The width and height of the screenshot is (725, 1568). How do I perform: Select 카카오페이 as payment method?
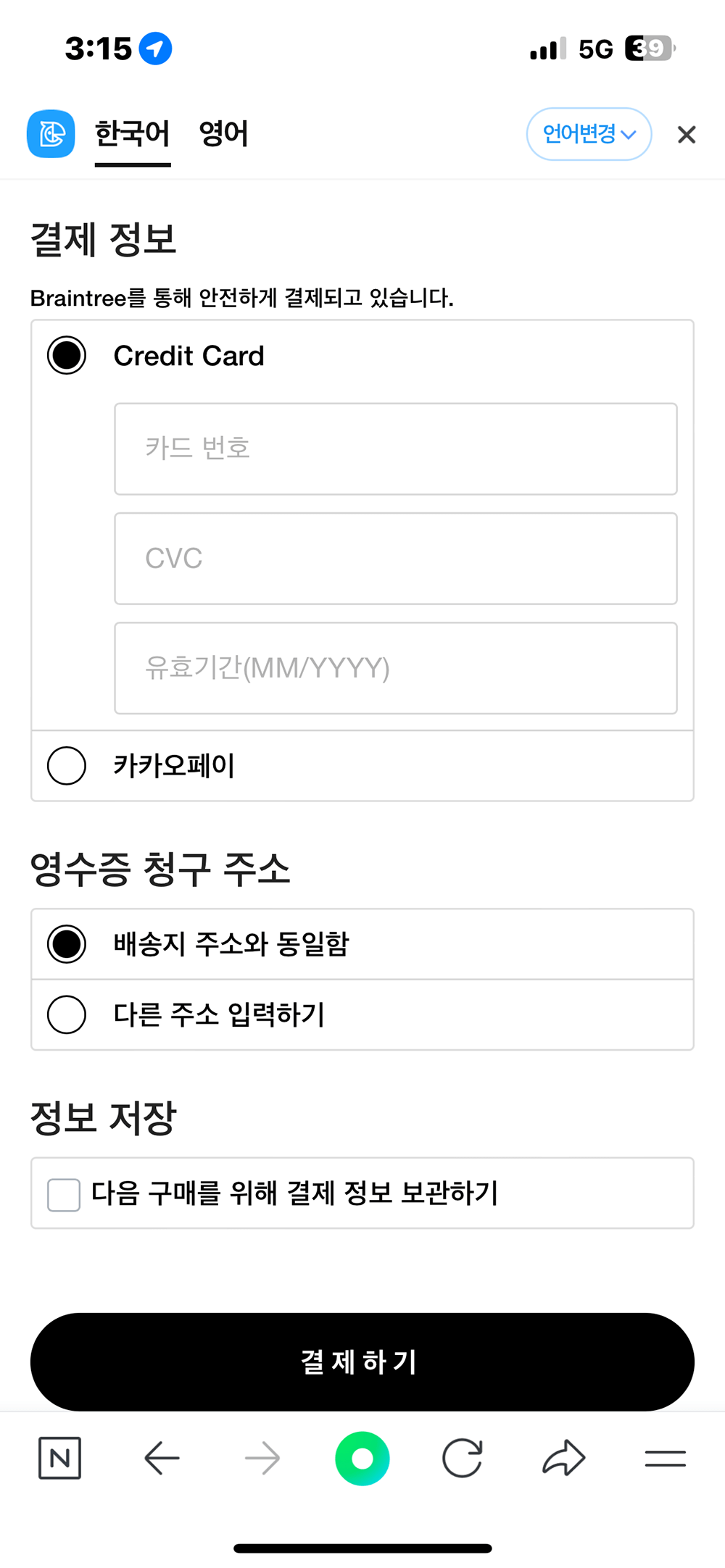(x=66, y=766)
